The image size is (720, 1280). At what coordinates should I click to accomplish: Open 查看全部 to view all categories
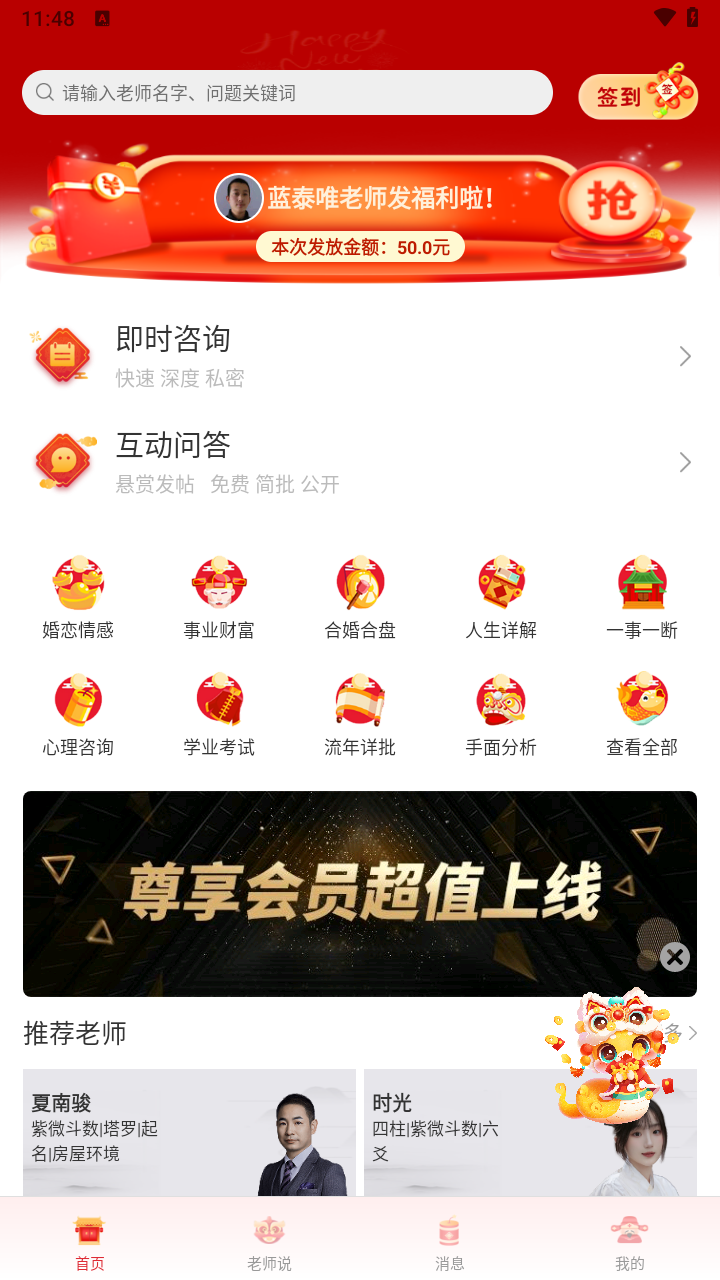click(x=642, y=711)
